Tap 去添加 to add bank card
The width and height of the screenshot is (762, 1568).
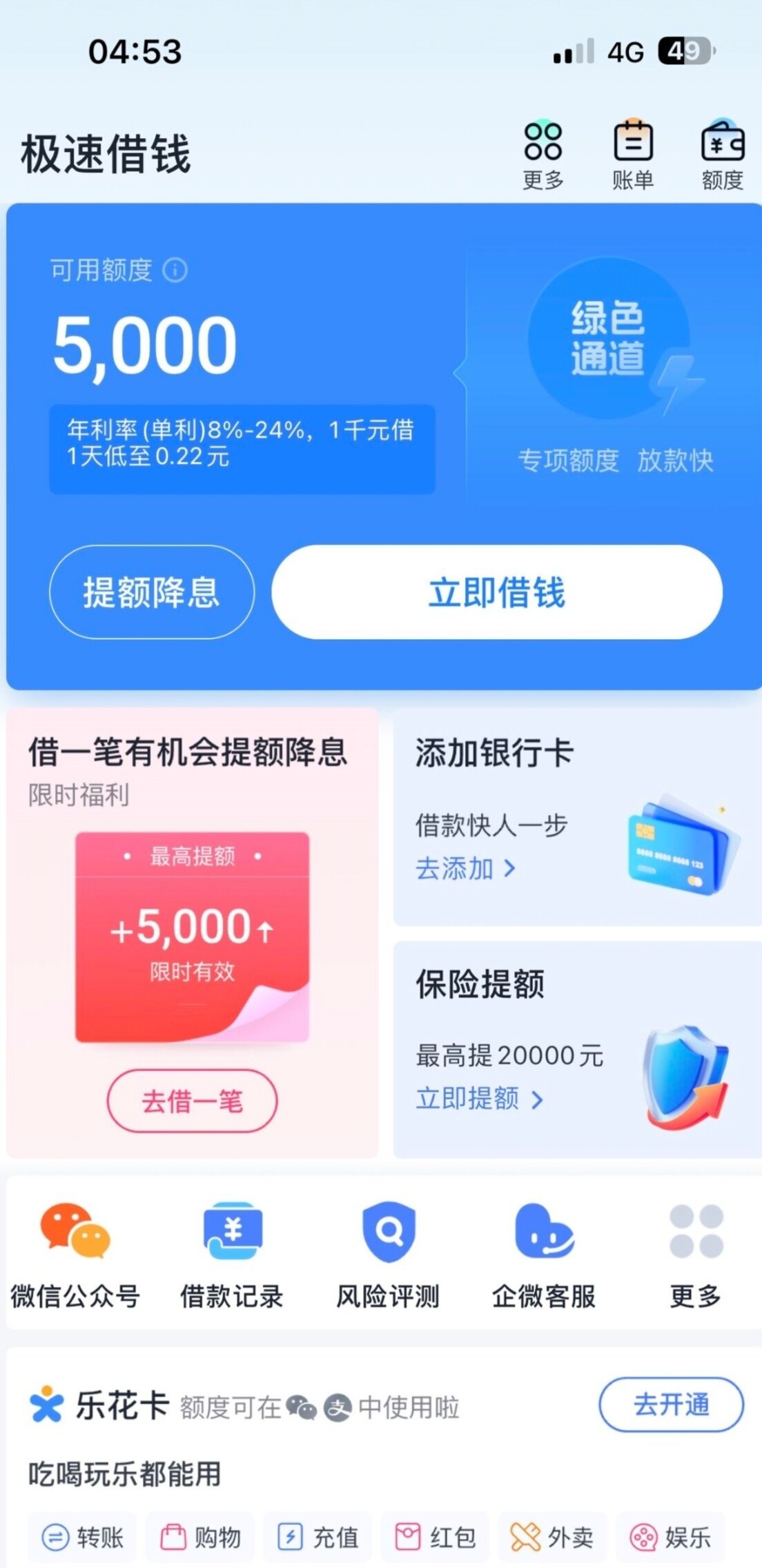point(465,868)
